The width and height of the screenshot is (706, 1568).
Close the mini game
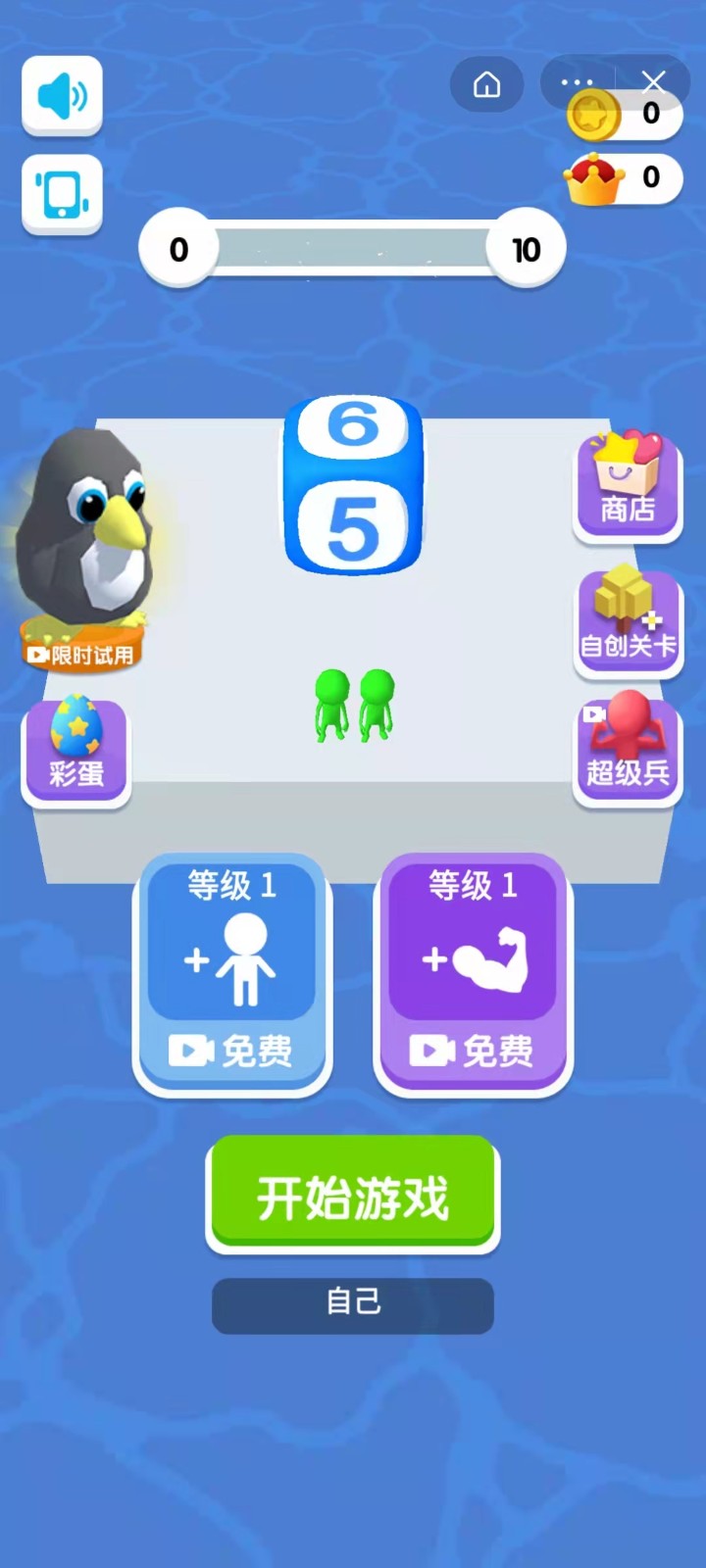(653, 80)
